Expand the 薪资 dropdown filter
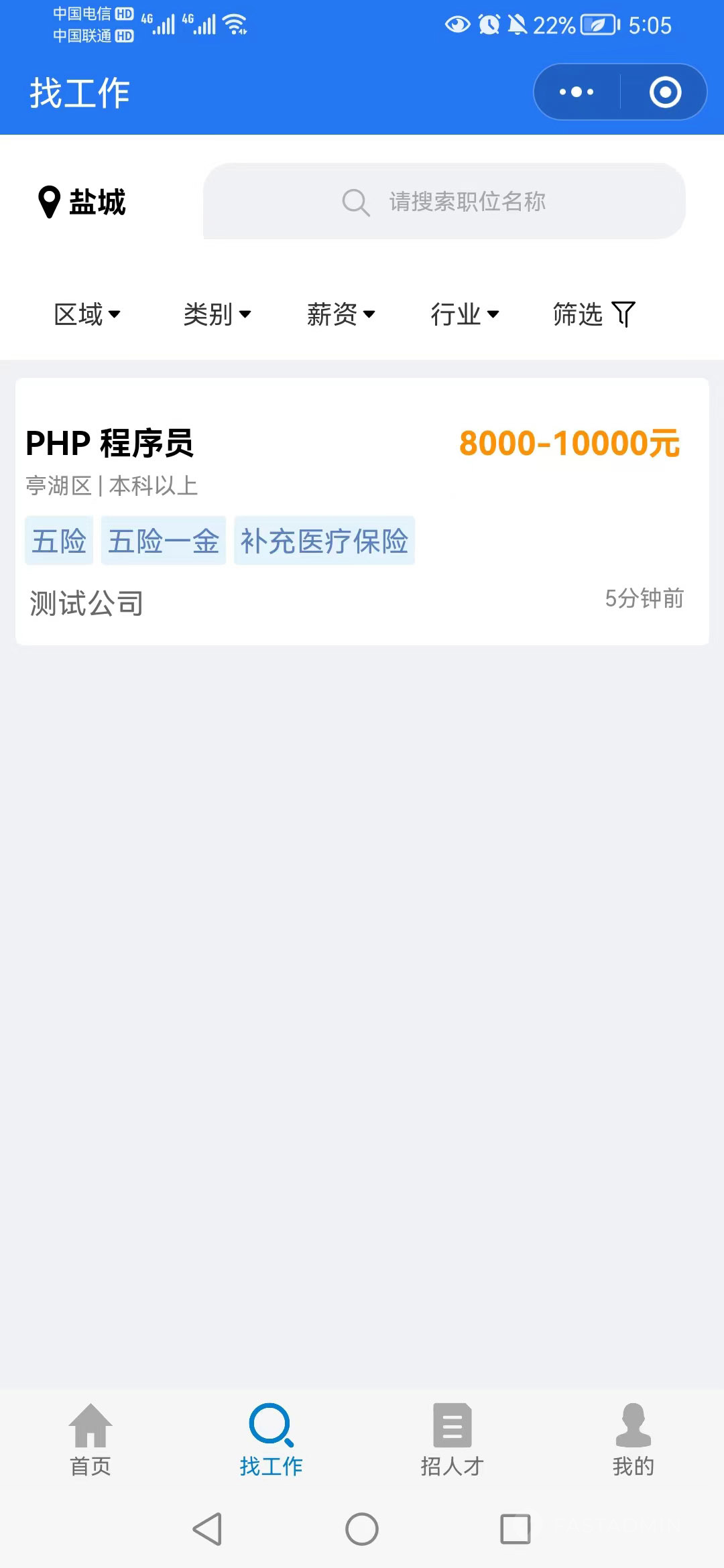Viewport: 724px width, 1568px height. click(341, 314)
